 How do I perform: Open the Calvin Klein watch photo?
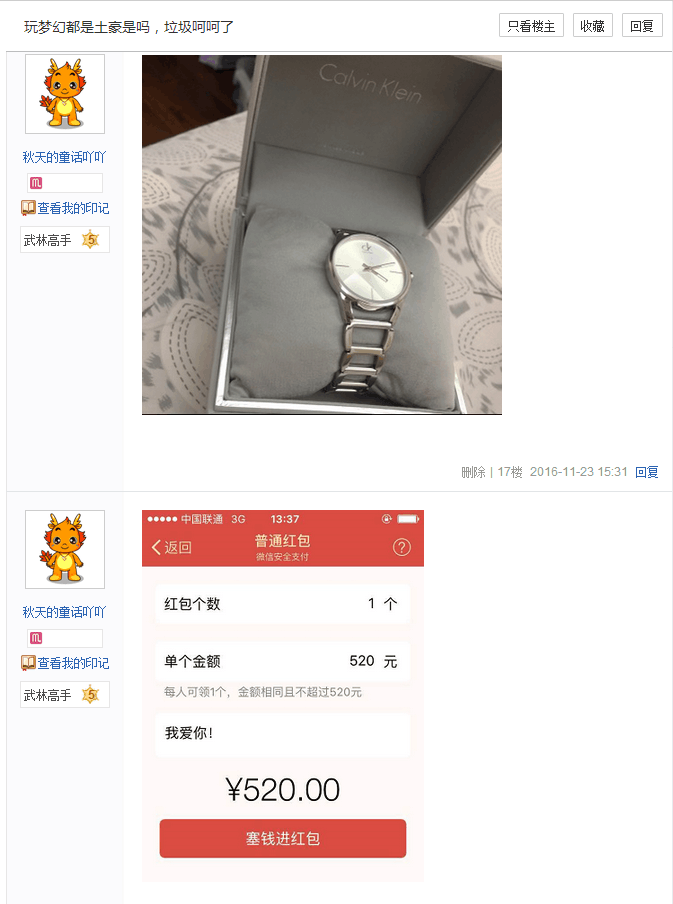tap(321, 235)
